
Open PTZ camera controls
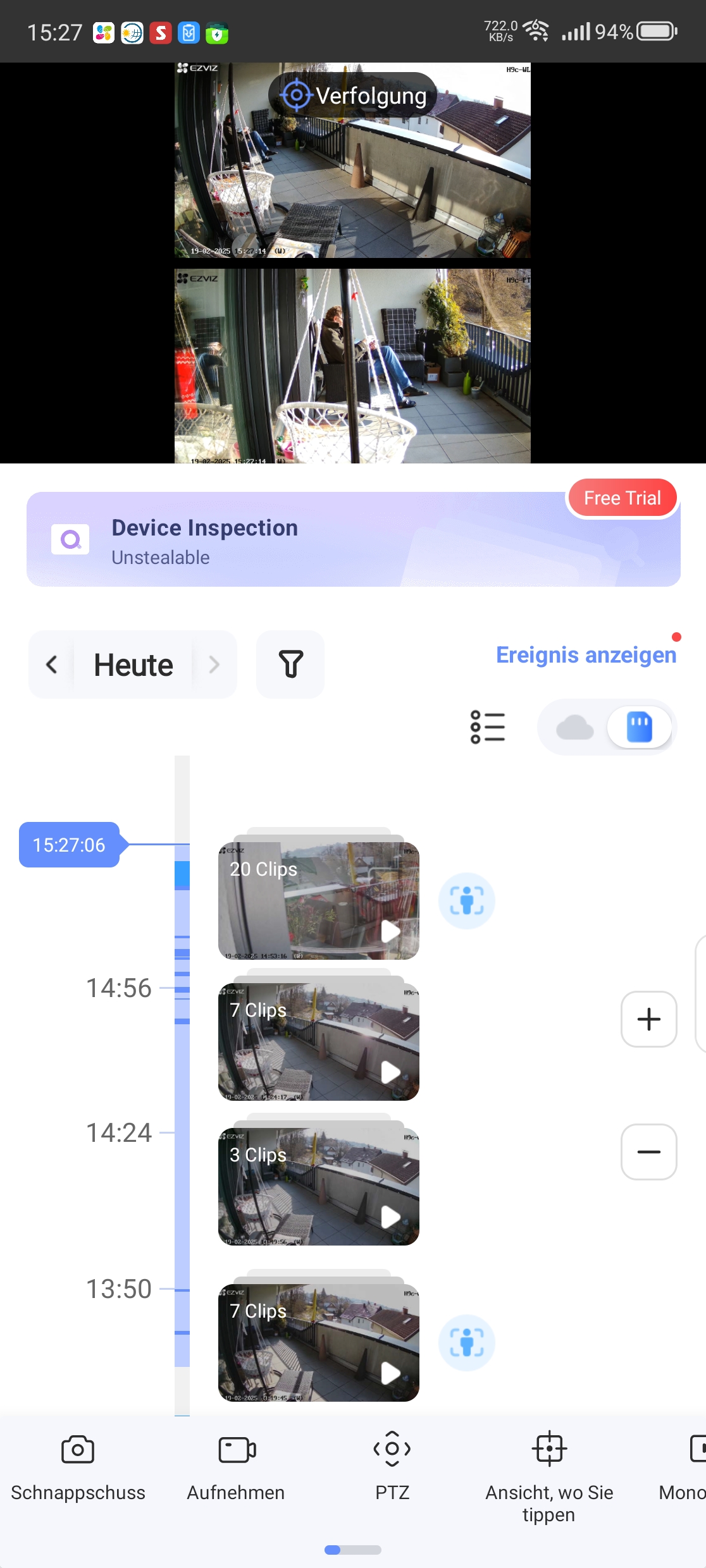tap(392, 1465)
